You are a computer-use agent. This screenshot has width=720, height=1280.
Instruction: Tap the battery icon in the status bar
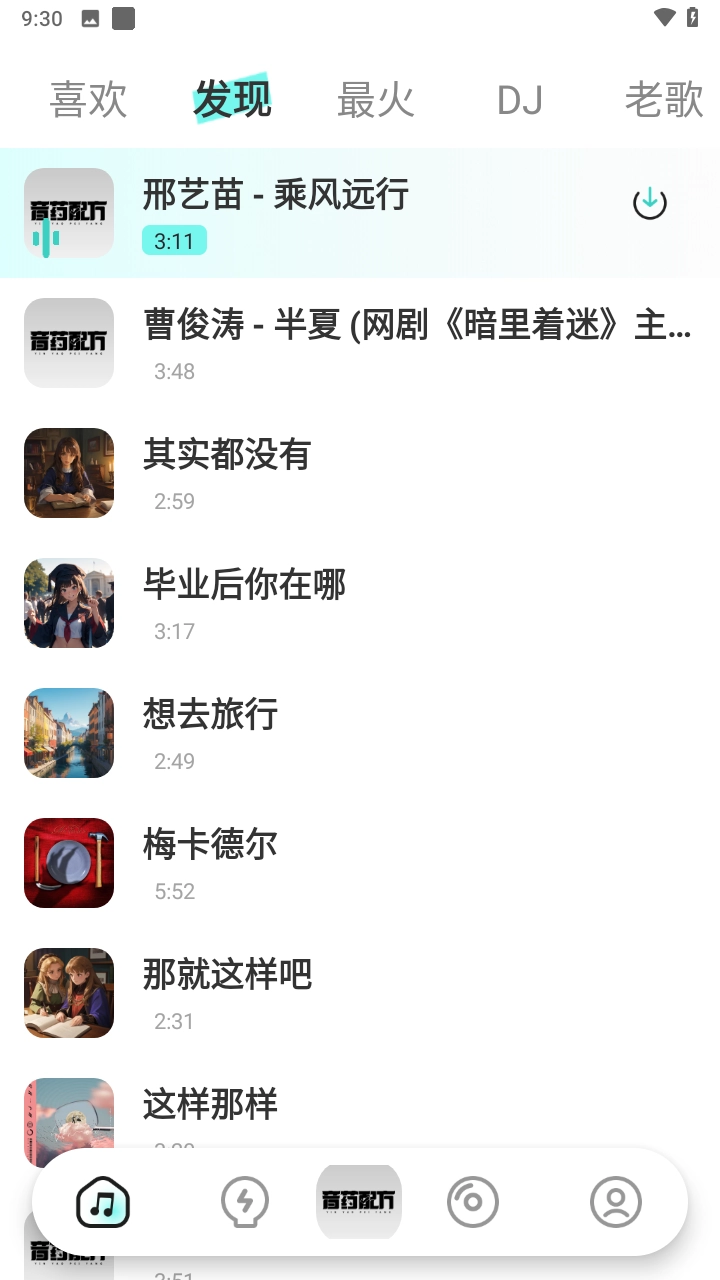tap(695, 18)
